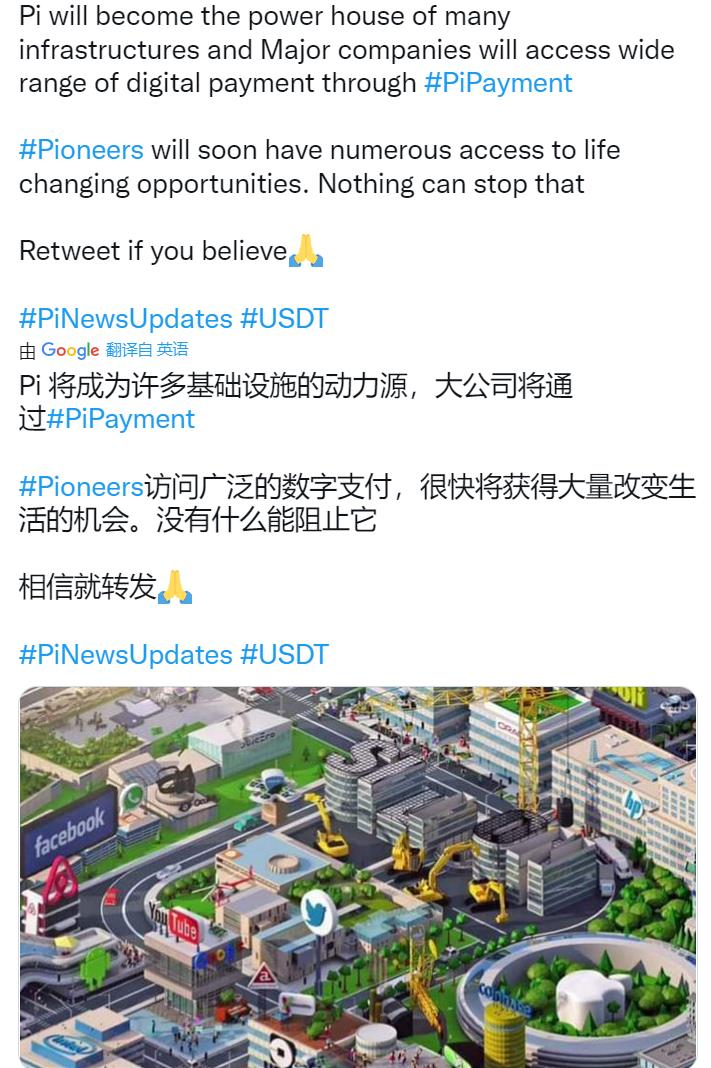Open #PiPayment hashtag in the English text
Screen dimensions: 711x1068
pyautogui.click(x=498, y=83)
